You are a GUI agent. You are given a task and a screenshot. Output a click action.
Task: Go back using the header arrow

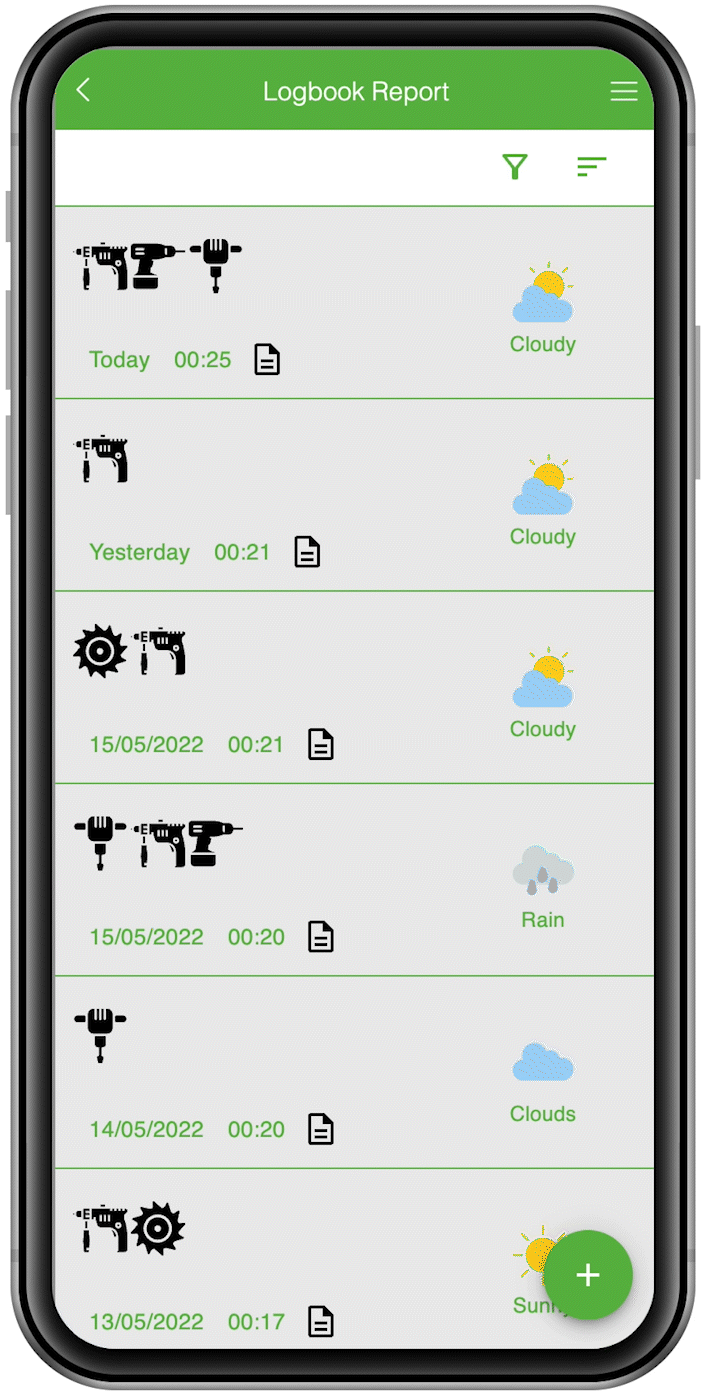click(x=84, y=91)
